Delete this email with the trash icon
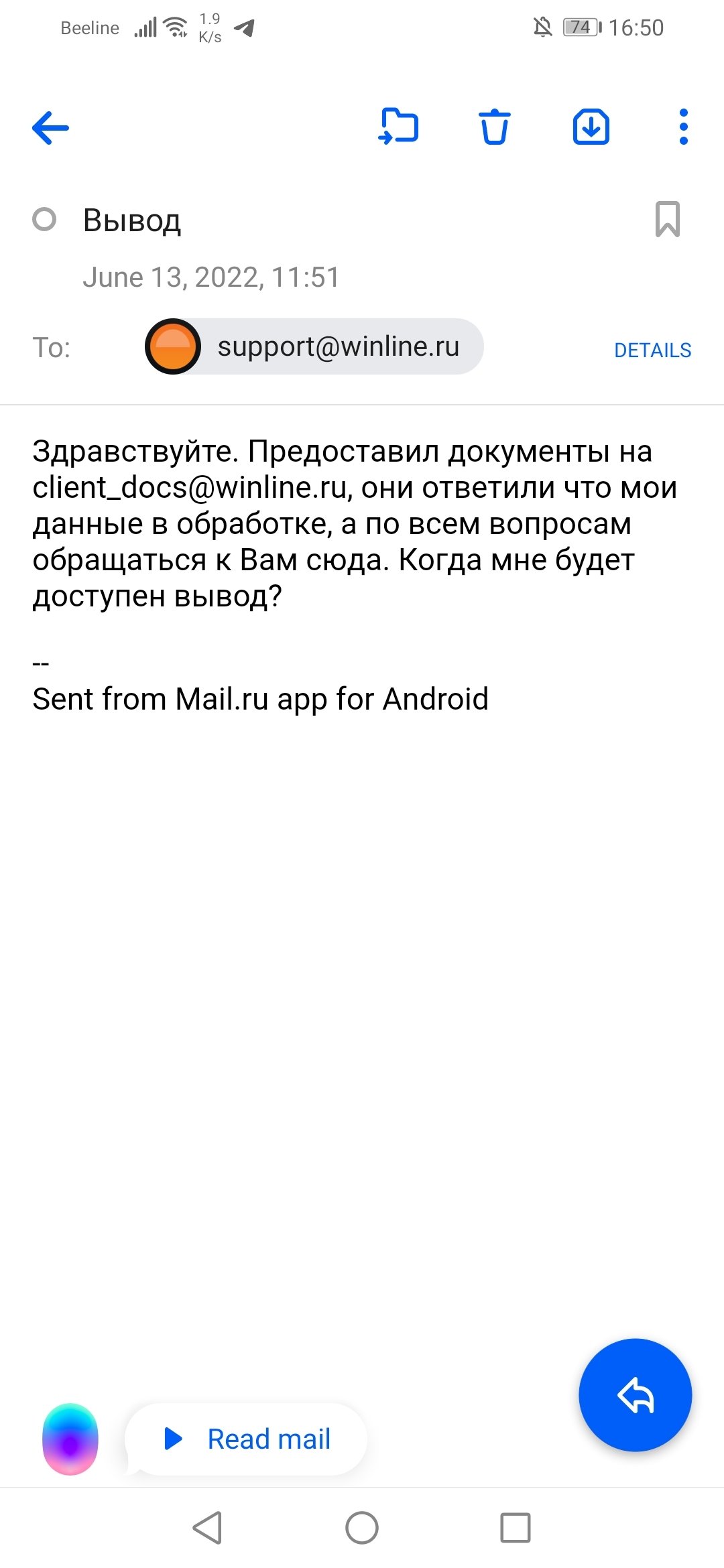 (x=495, y=127)
